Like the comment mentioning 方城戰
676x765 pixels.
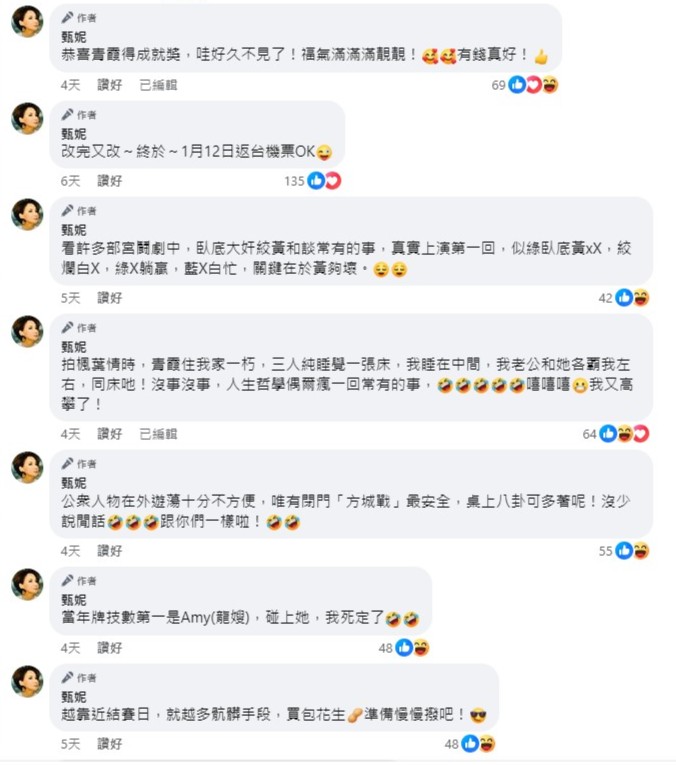(110, 551)
